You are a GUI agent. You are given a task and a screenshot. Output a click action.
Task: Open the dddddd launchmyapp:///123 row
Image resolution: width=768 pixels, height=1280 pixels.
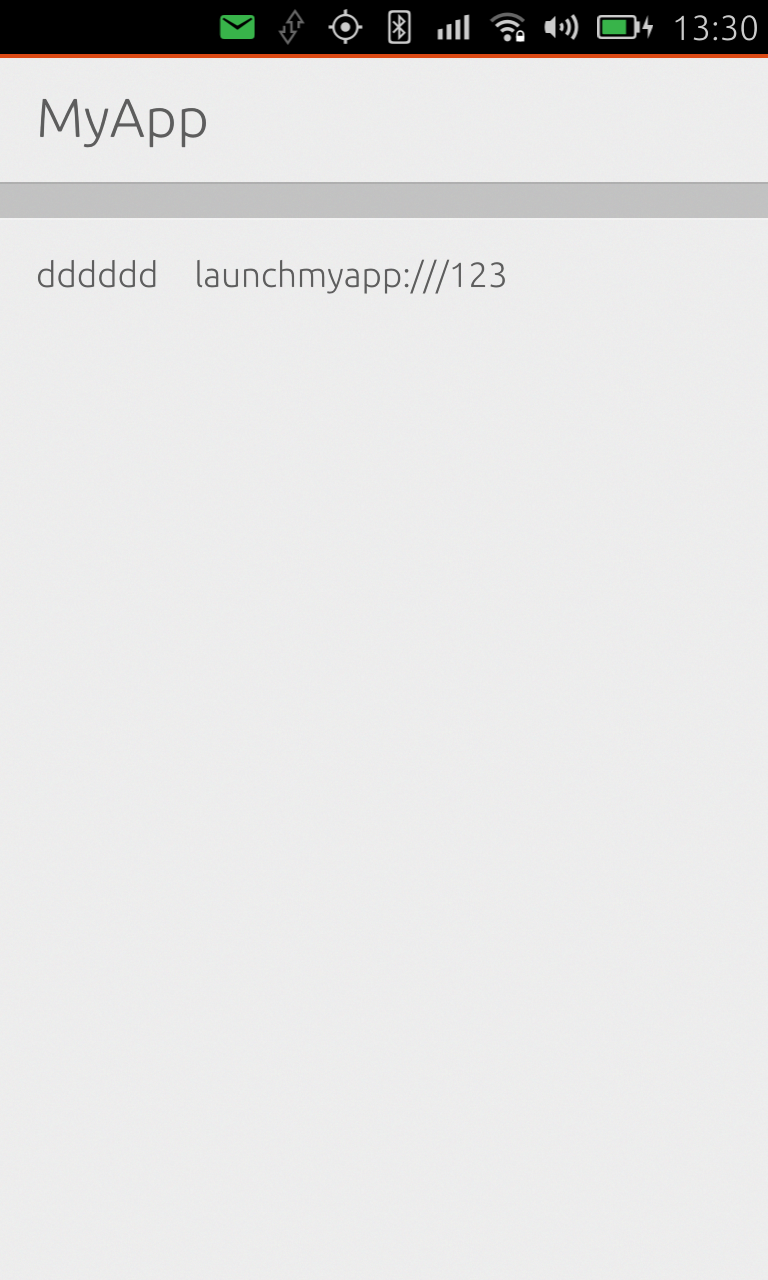pos(271,274)
